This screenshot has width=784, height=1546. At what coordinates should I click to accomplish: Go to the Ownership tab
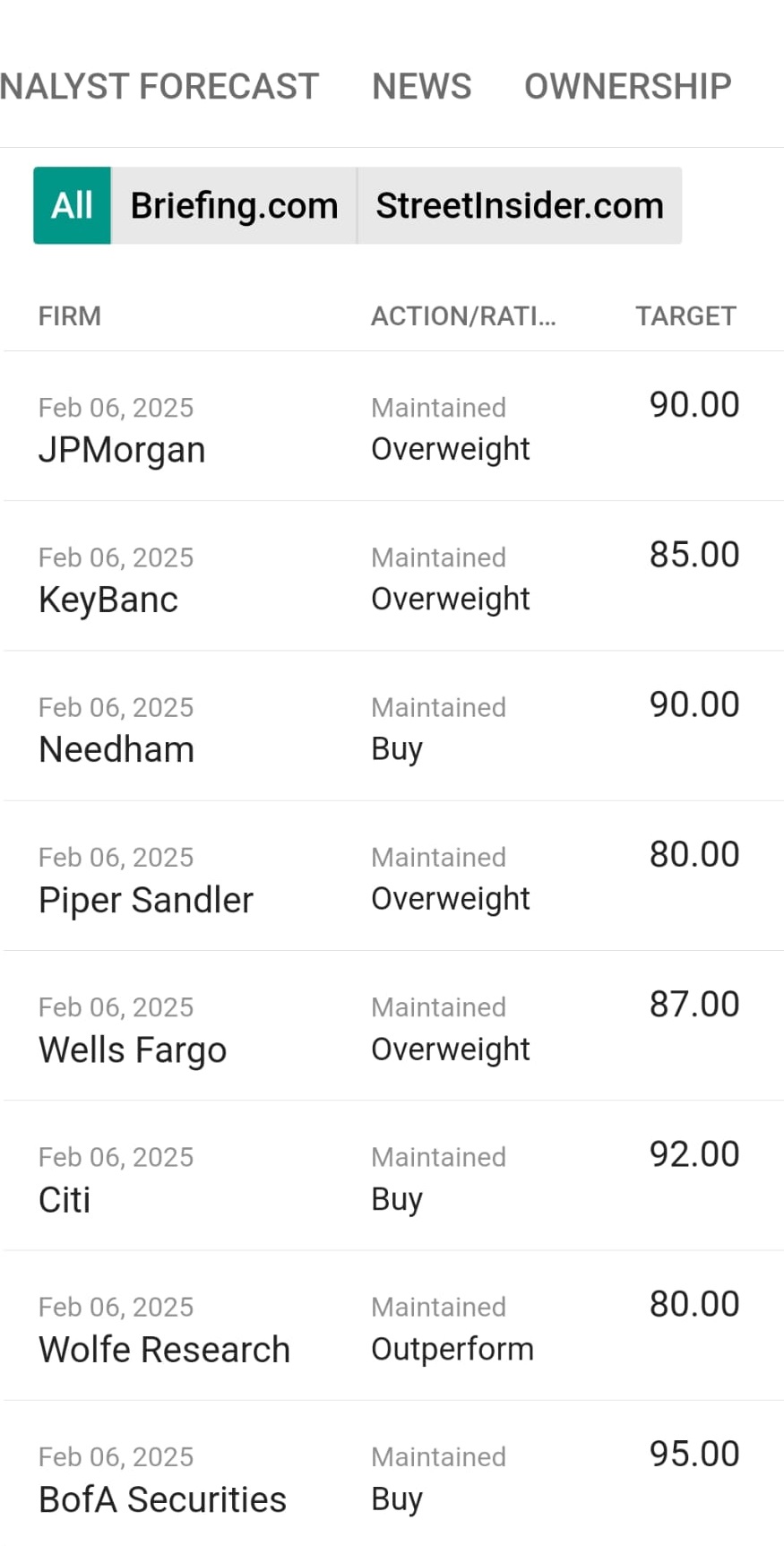pos(627,87)
